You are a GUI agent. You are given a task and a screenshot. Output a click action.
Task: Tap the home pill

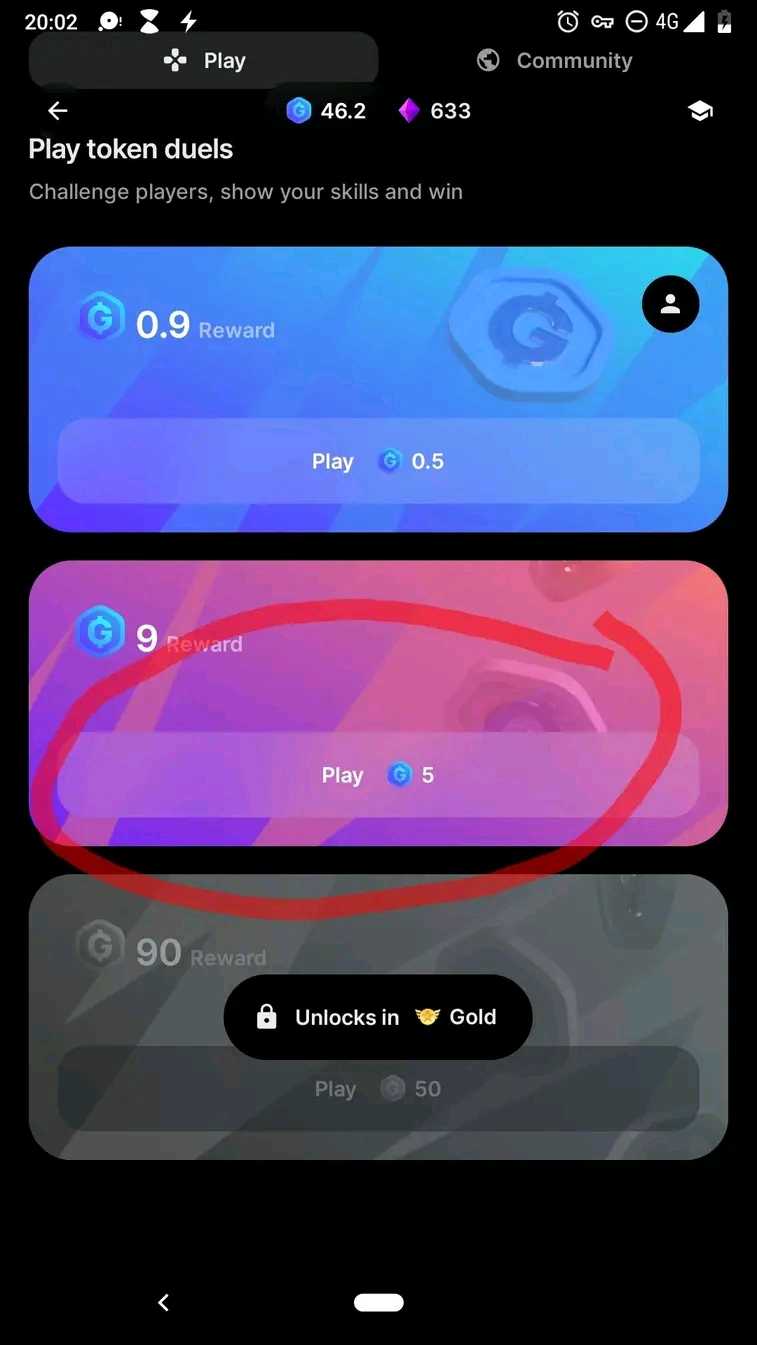pos(378,1302)
